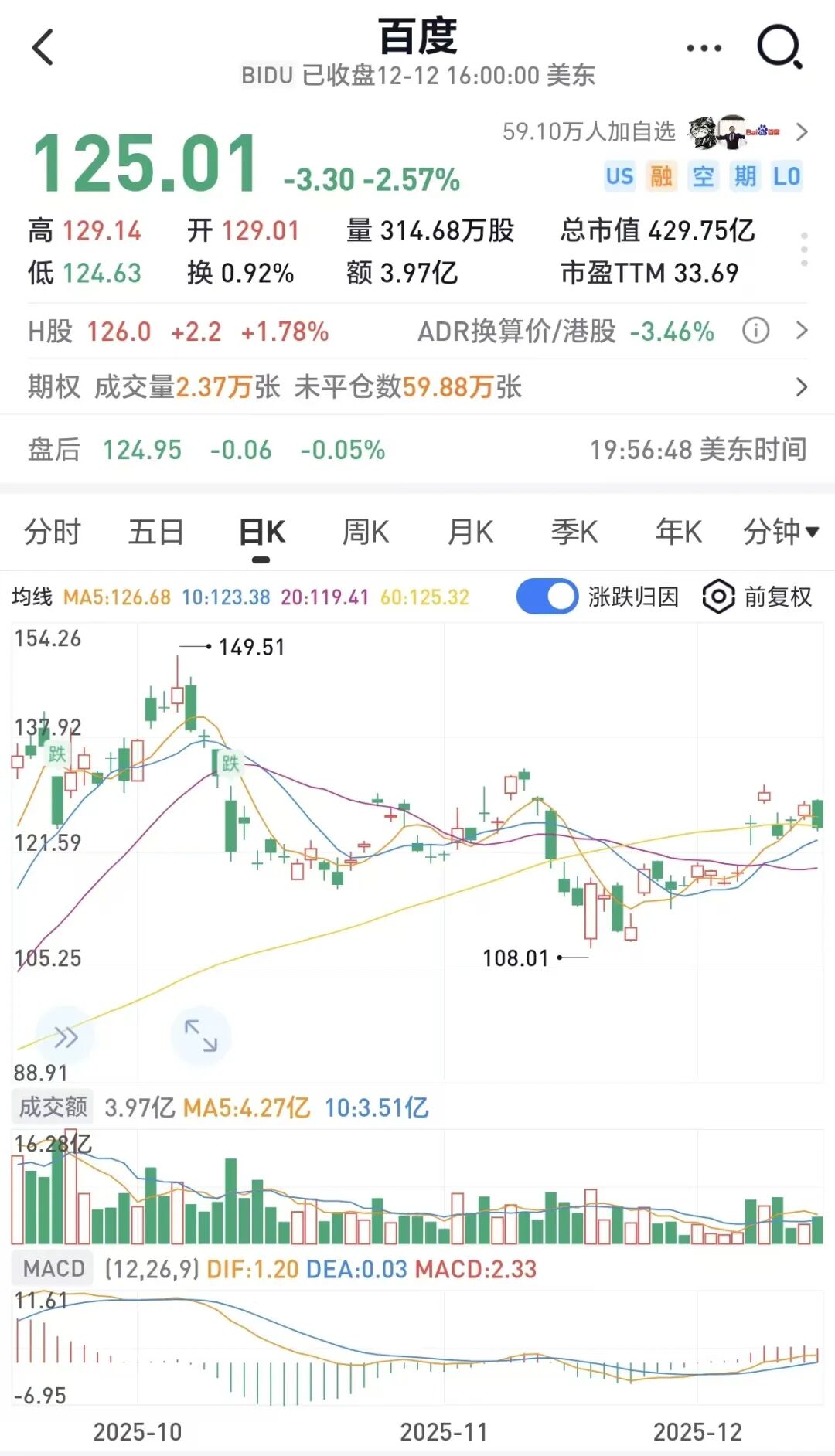Screen dimensions: 835x1456
Task: Open the three-dot overflow menu
Action: tap(704, 48)
